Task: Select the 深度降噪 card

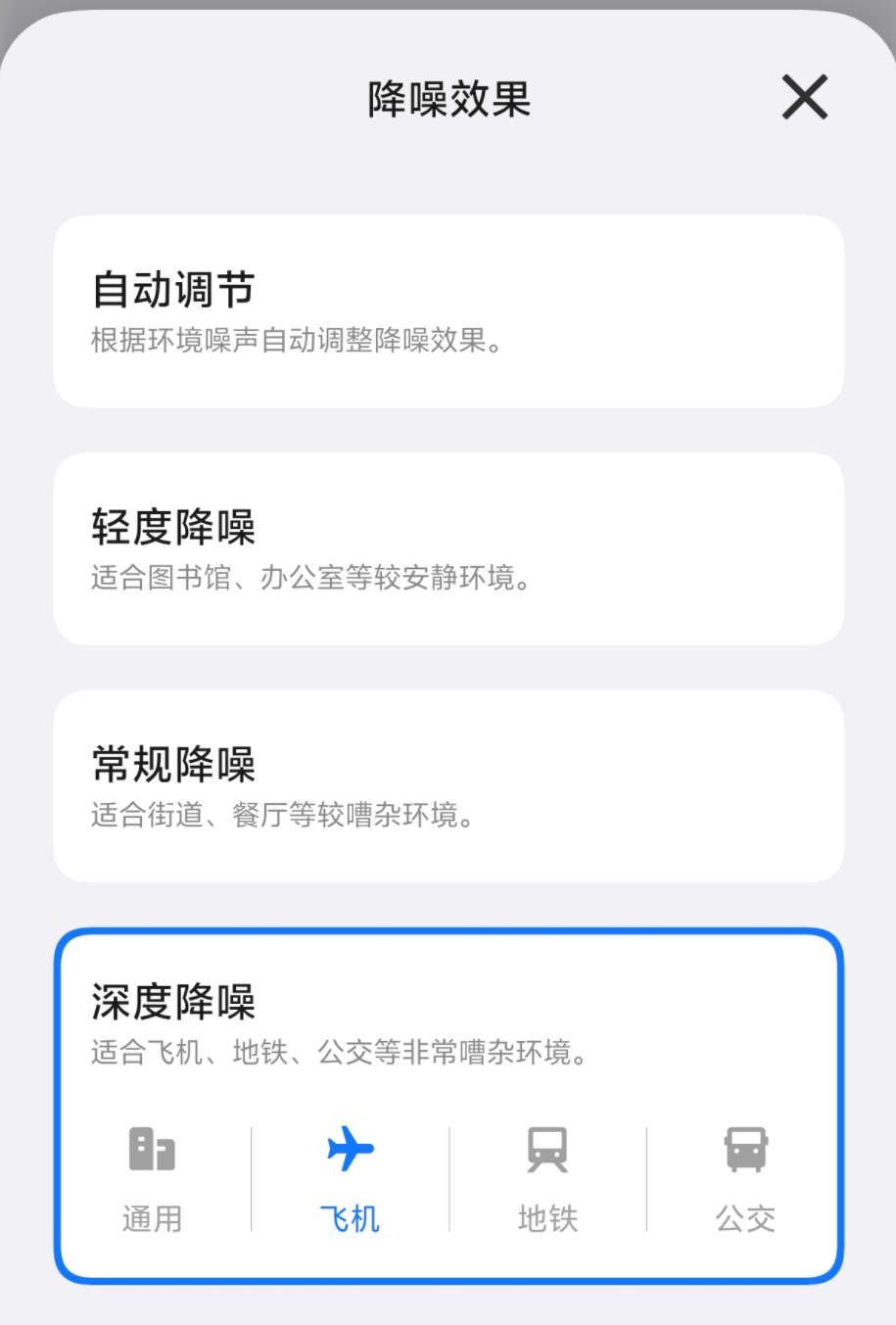Action: coord(448,1018)
